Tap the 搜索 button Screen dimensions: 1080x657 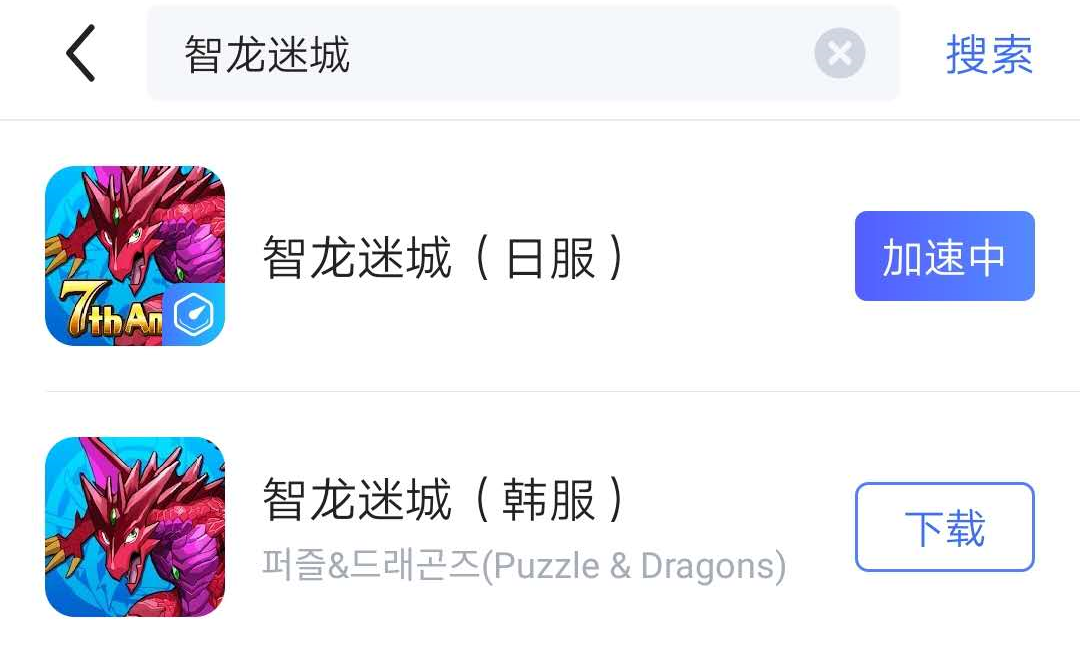(x=989, y=54)
